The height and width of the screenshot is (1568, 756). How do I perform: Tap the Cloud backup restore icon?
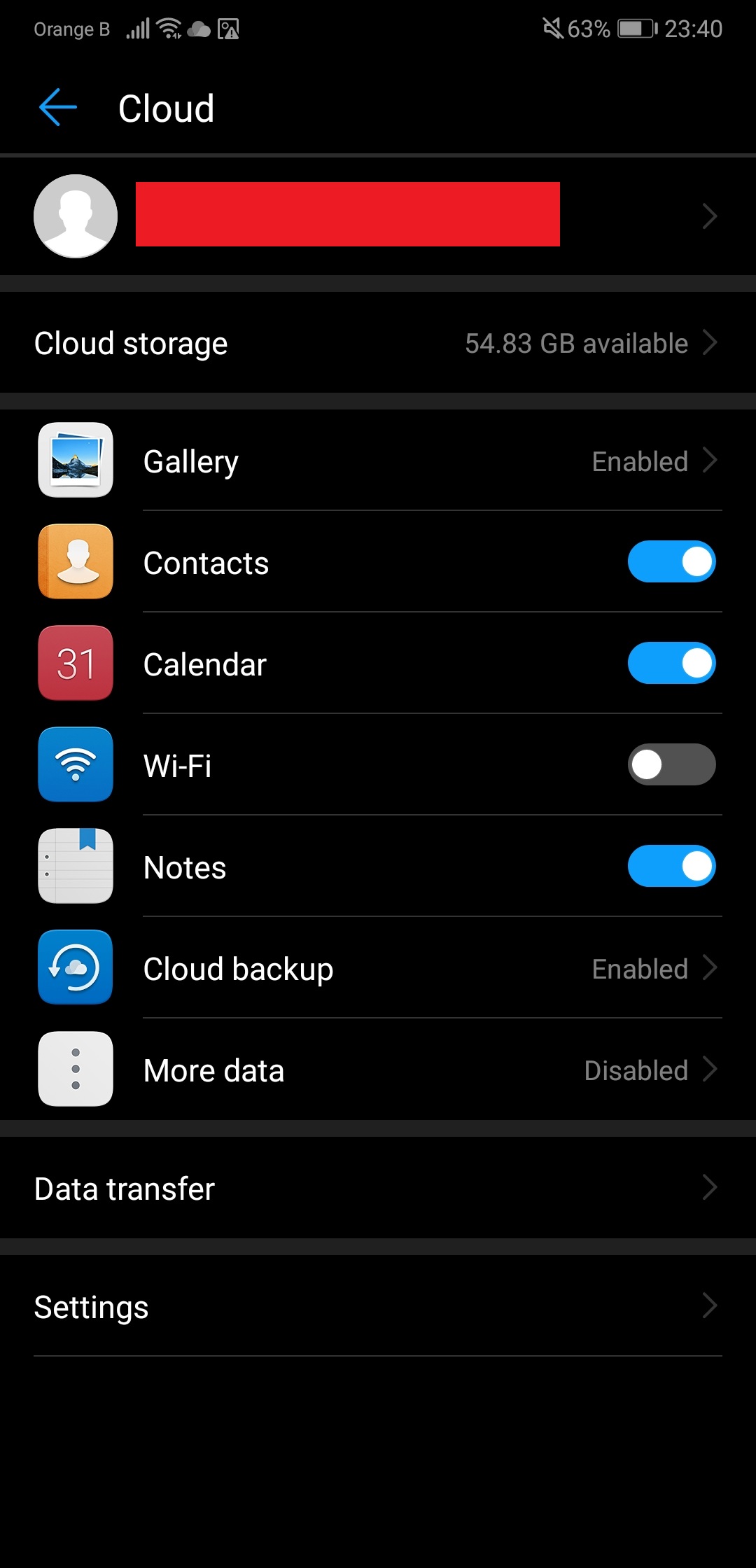point(75,968)
